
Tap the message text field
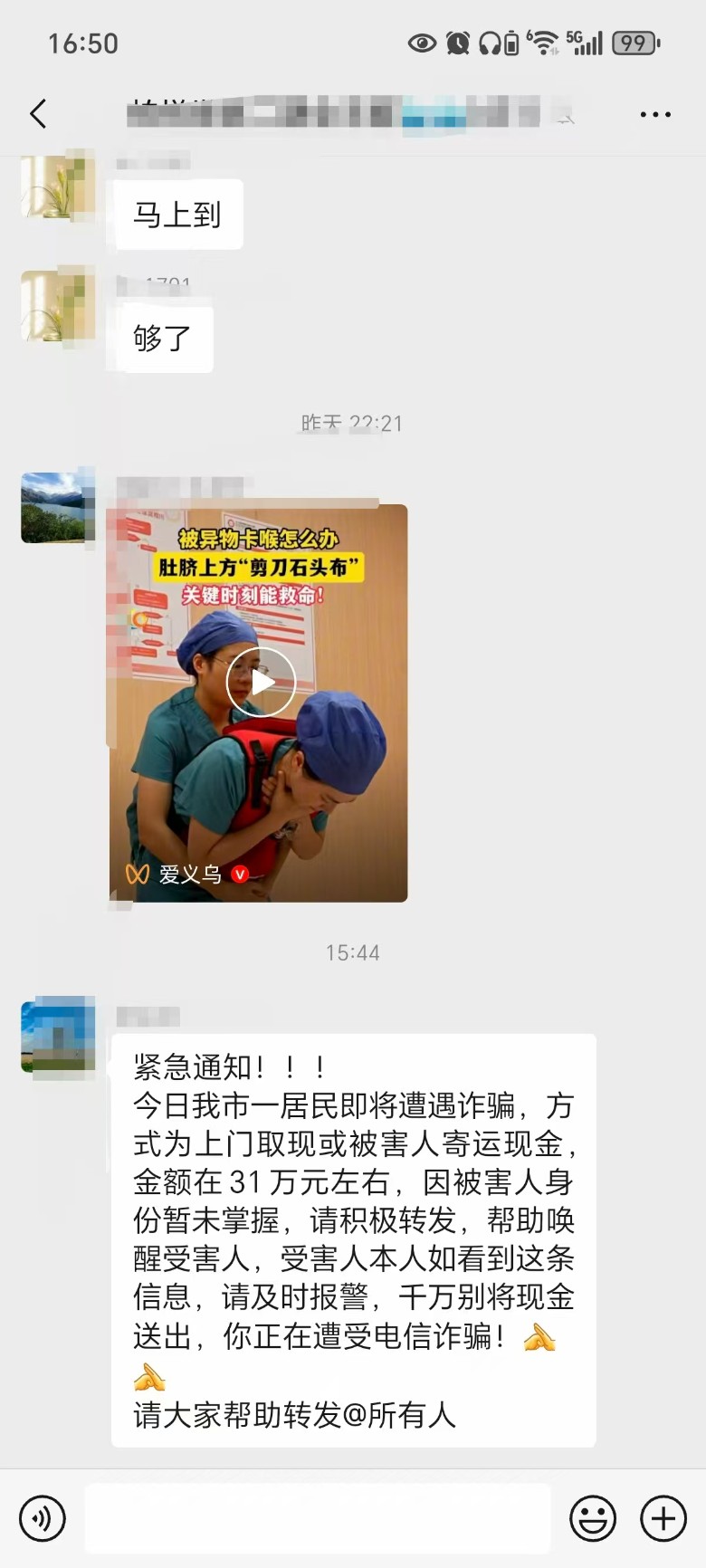tap(317, 1518)
